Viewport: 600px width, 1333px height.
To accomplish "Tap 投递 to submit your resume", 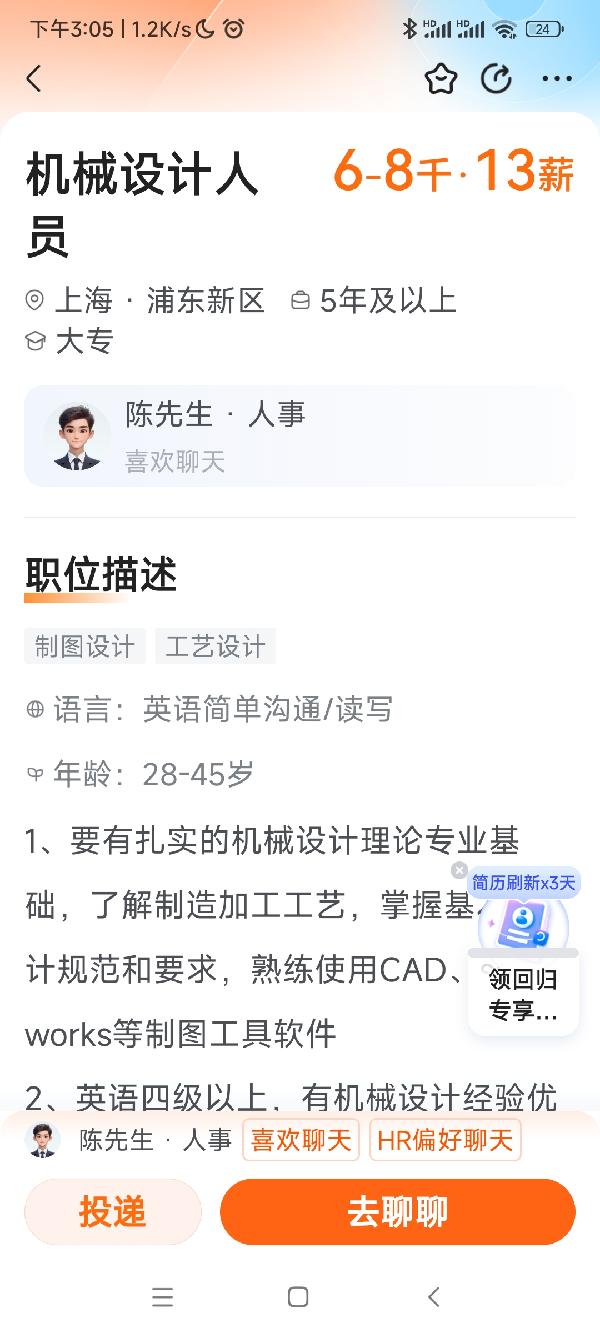I will [113, 1211].
